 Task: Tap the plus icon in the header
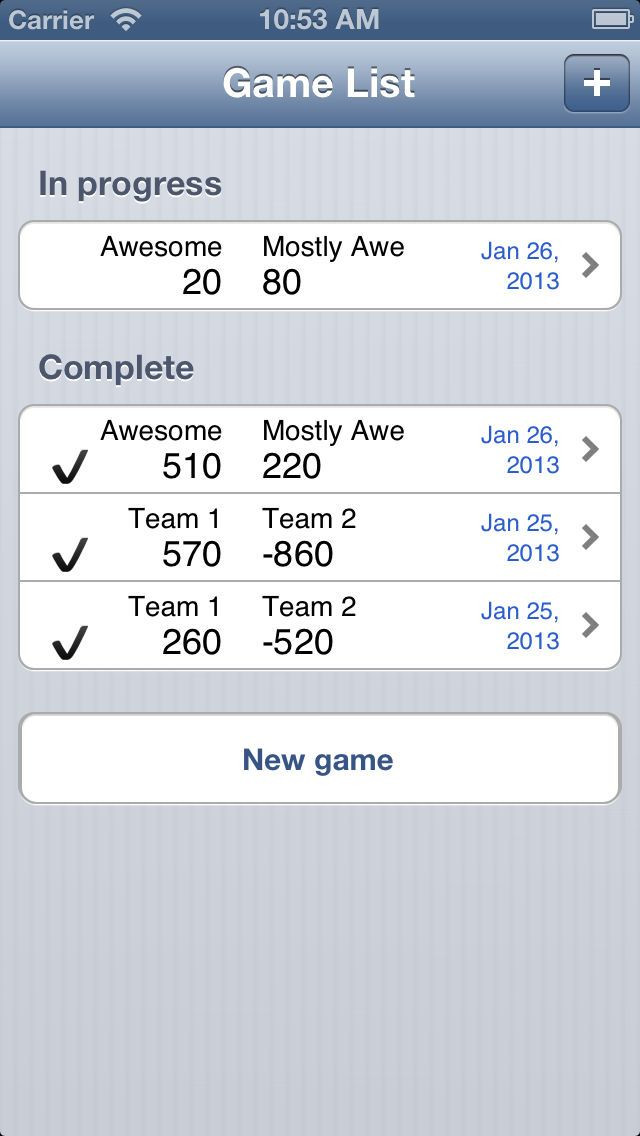tap(596, 83)
